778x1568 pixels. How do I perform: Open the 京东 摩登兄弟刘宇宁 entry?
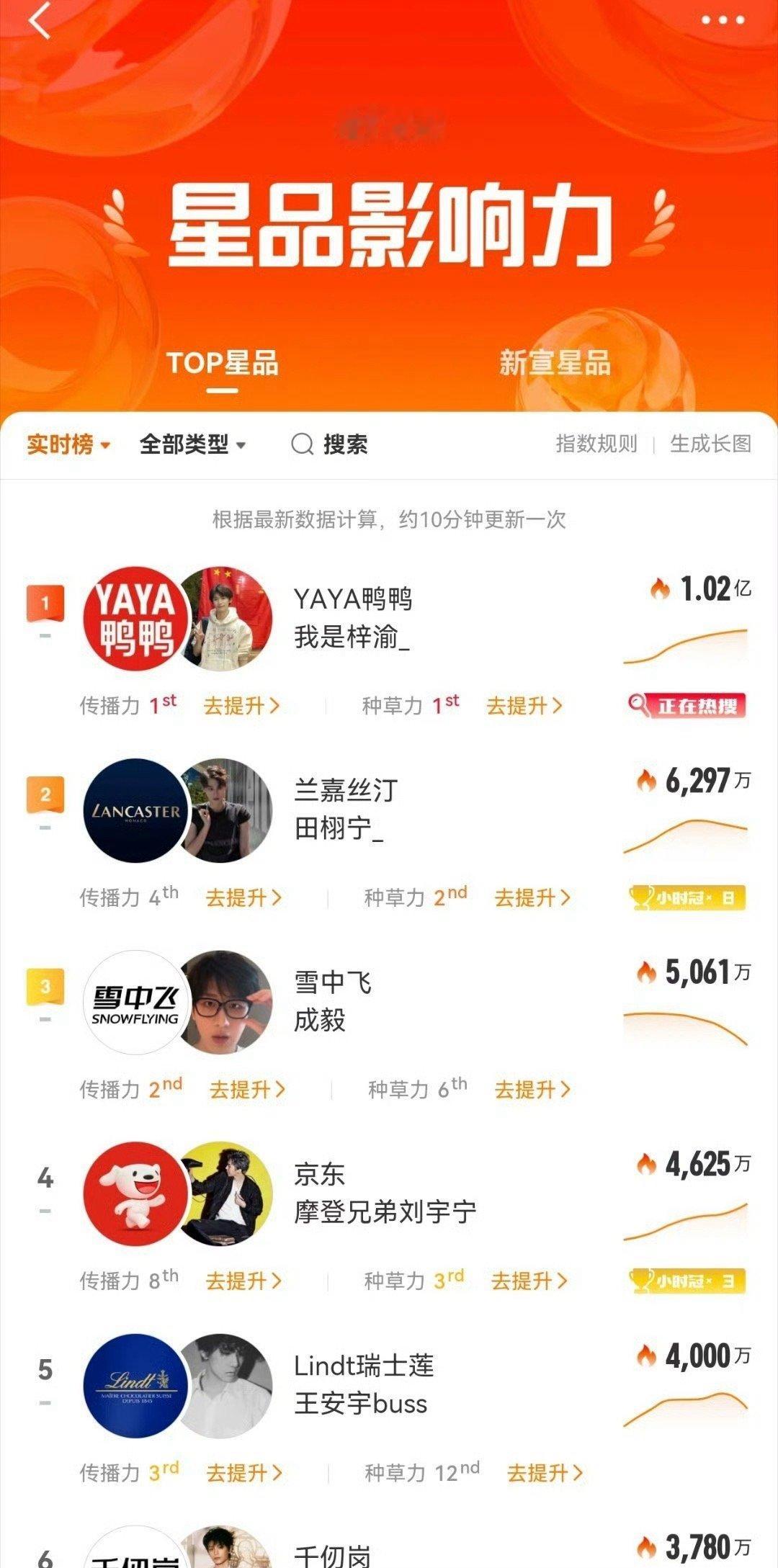pos(385,1193)
